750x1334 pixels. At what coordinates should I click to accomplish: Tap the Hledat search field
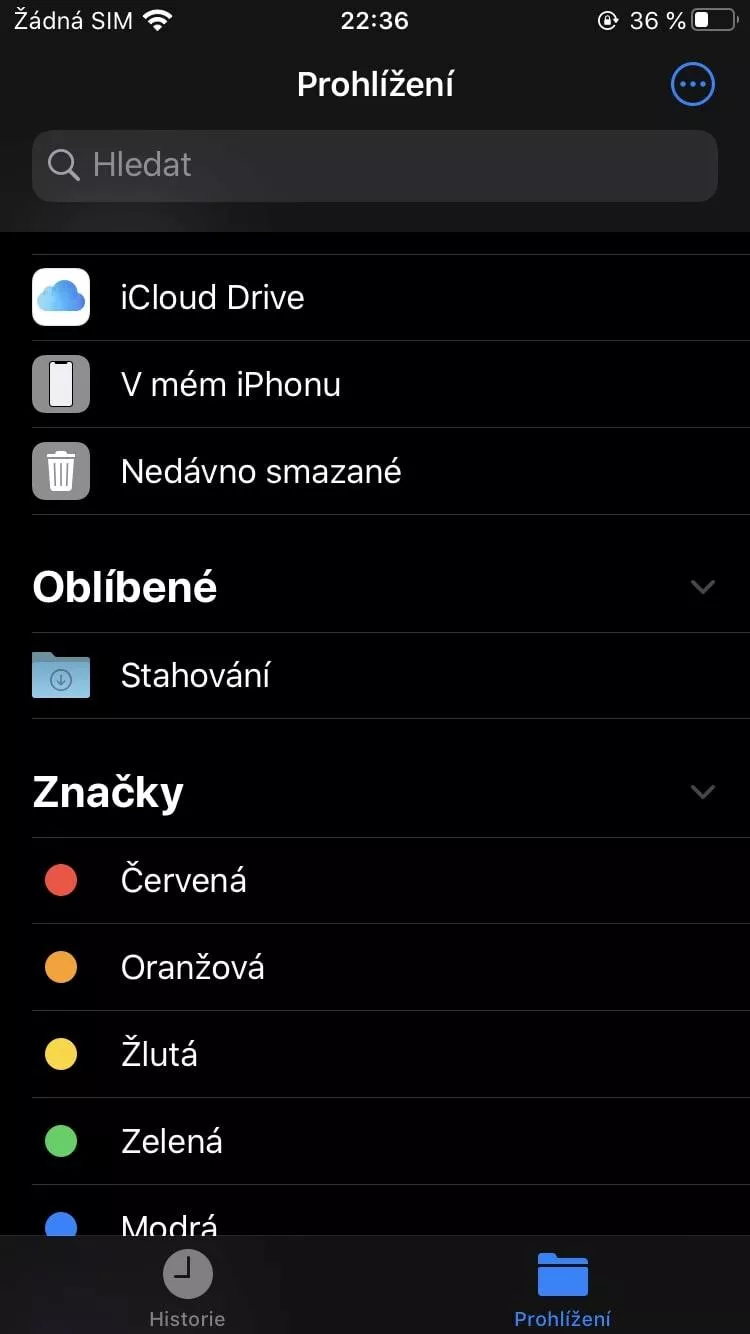click(x=375, y=166)
